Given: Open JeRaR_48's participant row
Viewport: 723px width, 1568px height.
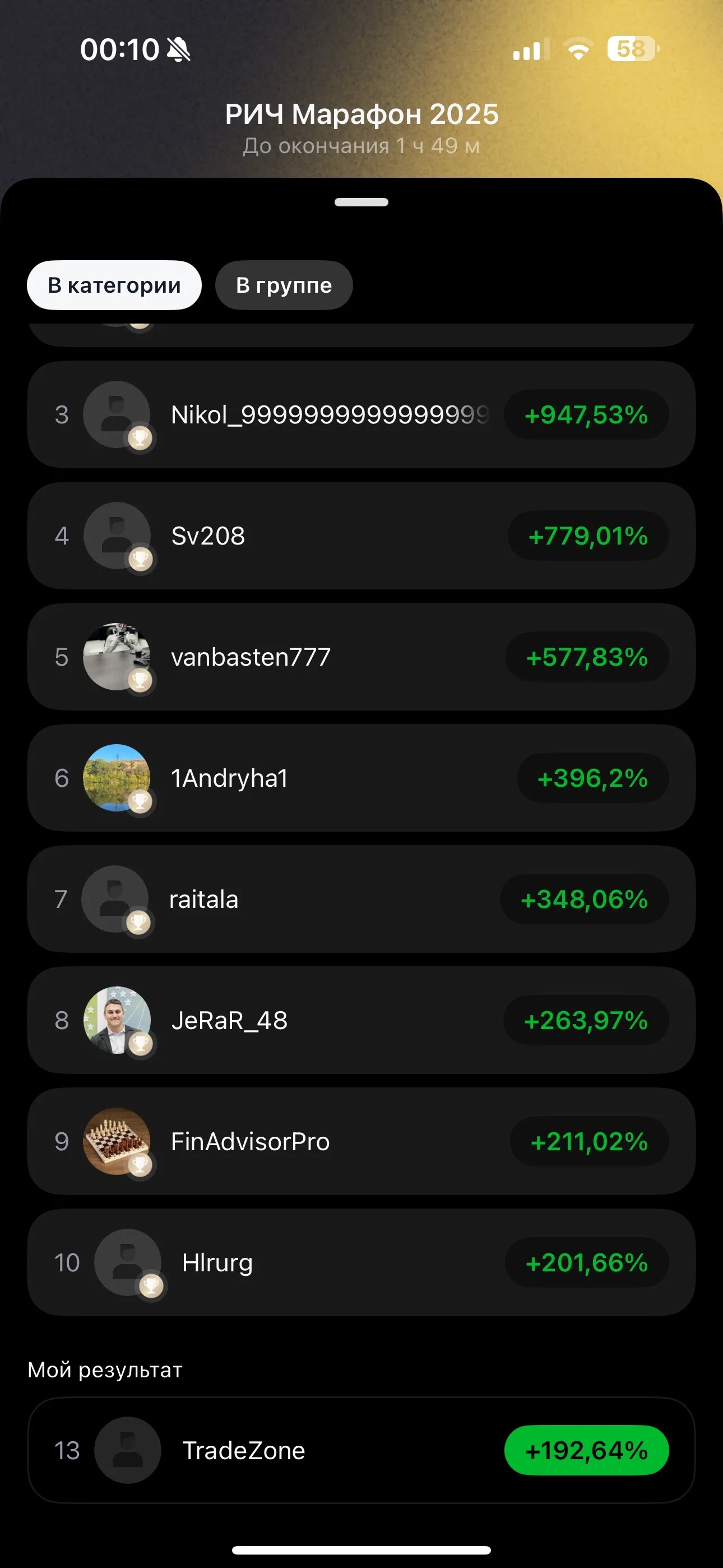Looking at the screenshot, I should tap(361, 1020).
